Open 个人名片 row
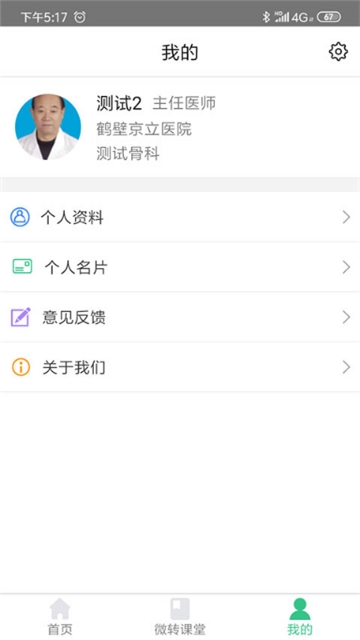Screen dimensions: 360x640 [180, 267]
